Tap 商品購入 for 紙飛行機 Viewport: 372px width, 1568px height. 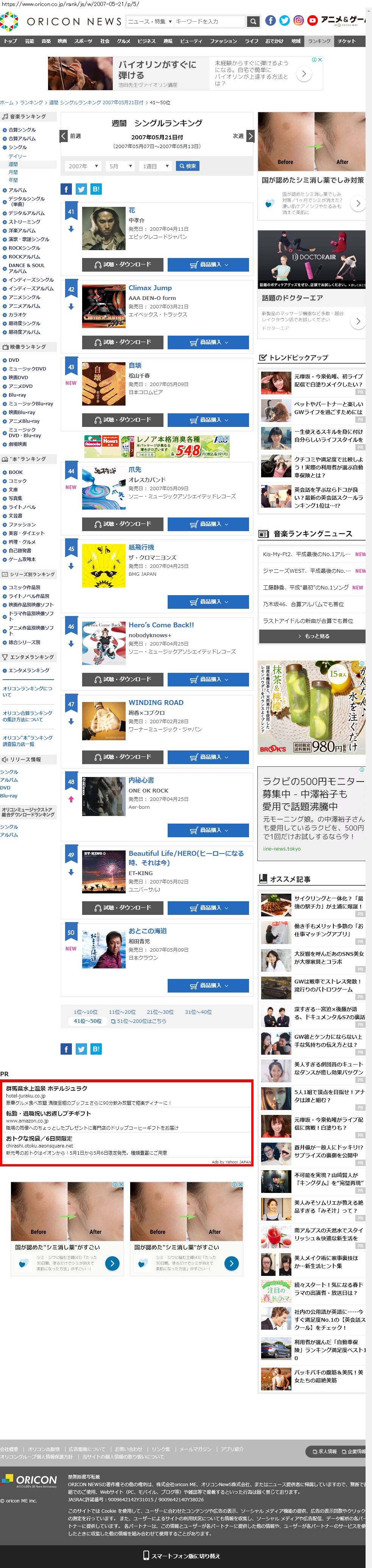(x=208, y=601)
